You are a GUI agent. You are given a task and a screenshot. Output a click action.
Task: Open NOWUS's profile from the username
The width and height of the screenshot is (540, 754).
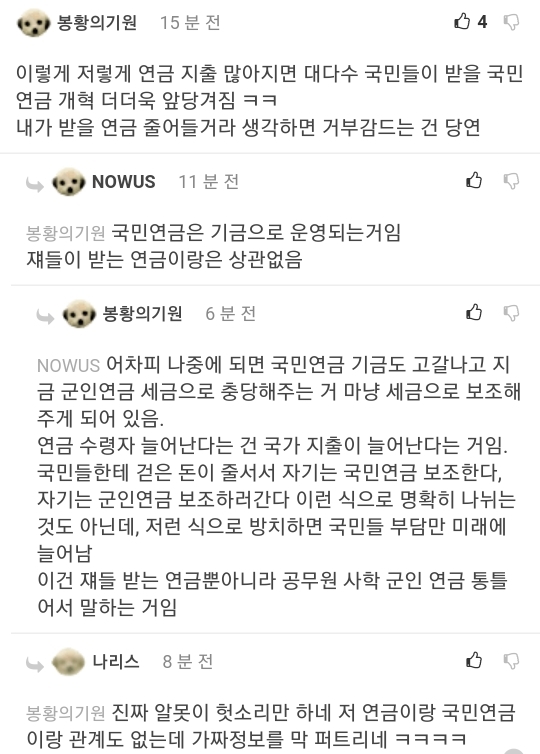124,182
